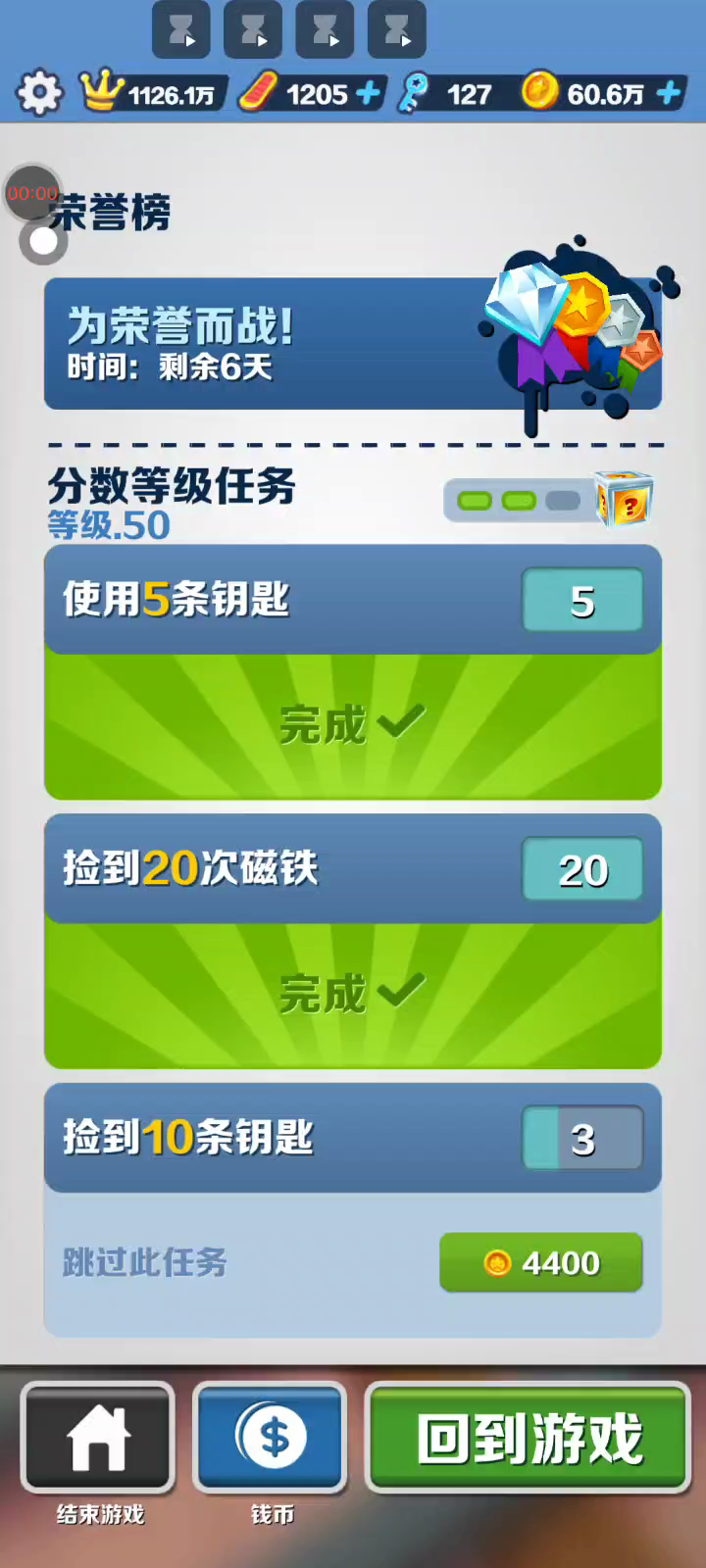706x1568 pixels.
Task: Skip the mission for 4400 coins
Action: pyautogui.click(x=540, y=1262)
